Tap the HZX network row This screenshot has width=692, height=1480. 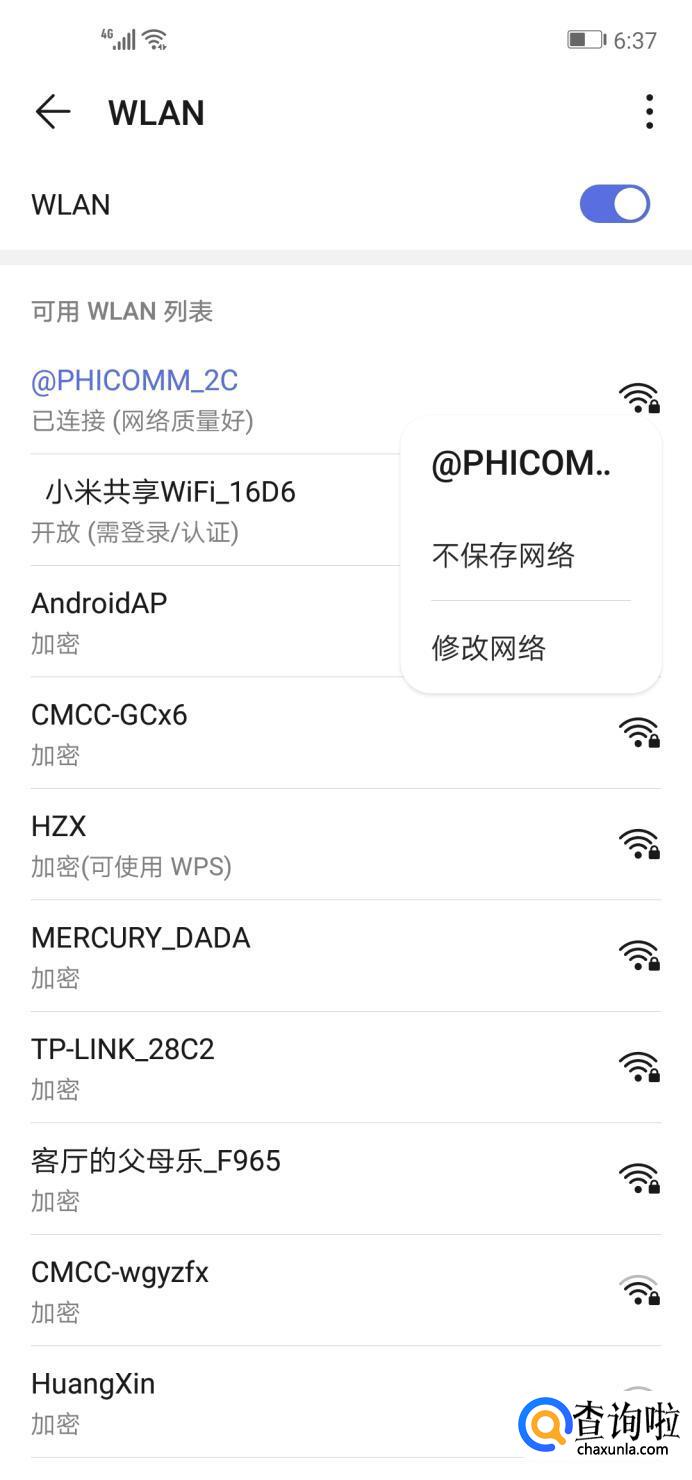(x=300, y=844)
